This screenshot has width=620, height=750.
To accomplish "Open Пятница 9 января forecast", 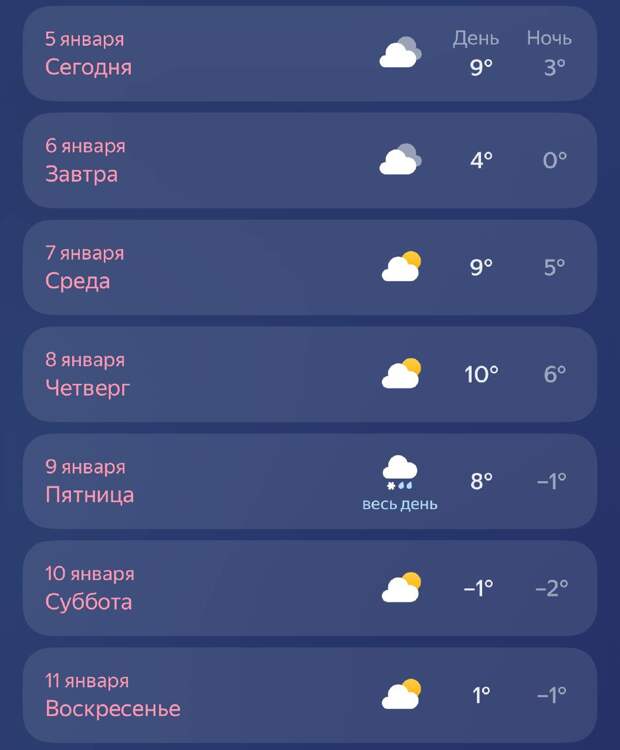I will pyautogui.click(x=309, y=482).
